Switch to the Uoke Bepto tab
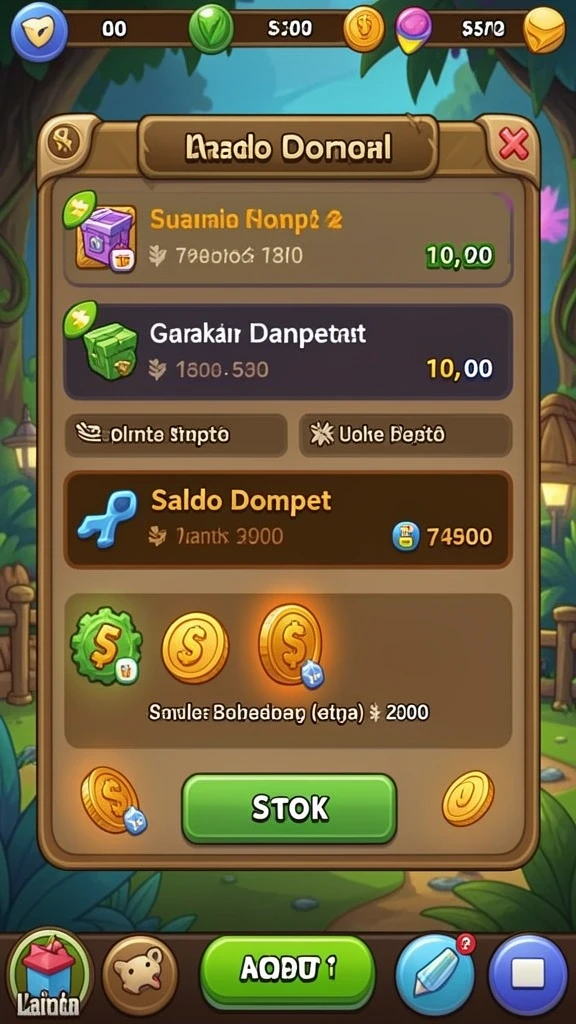Image resolution: width=576 pixels, height=1024 pixels. (x=406, y=434)
